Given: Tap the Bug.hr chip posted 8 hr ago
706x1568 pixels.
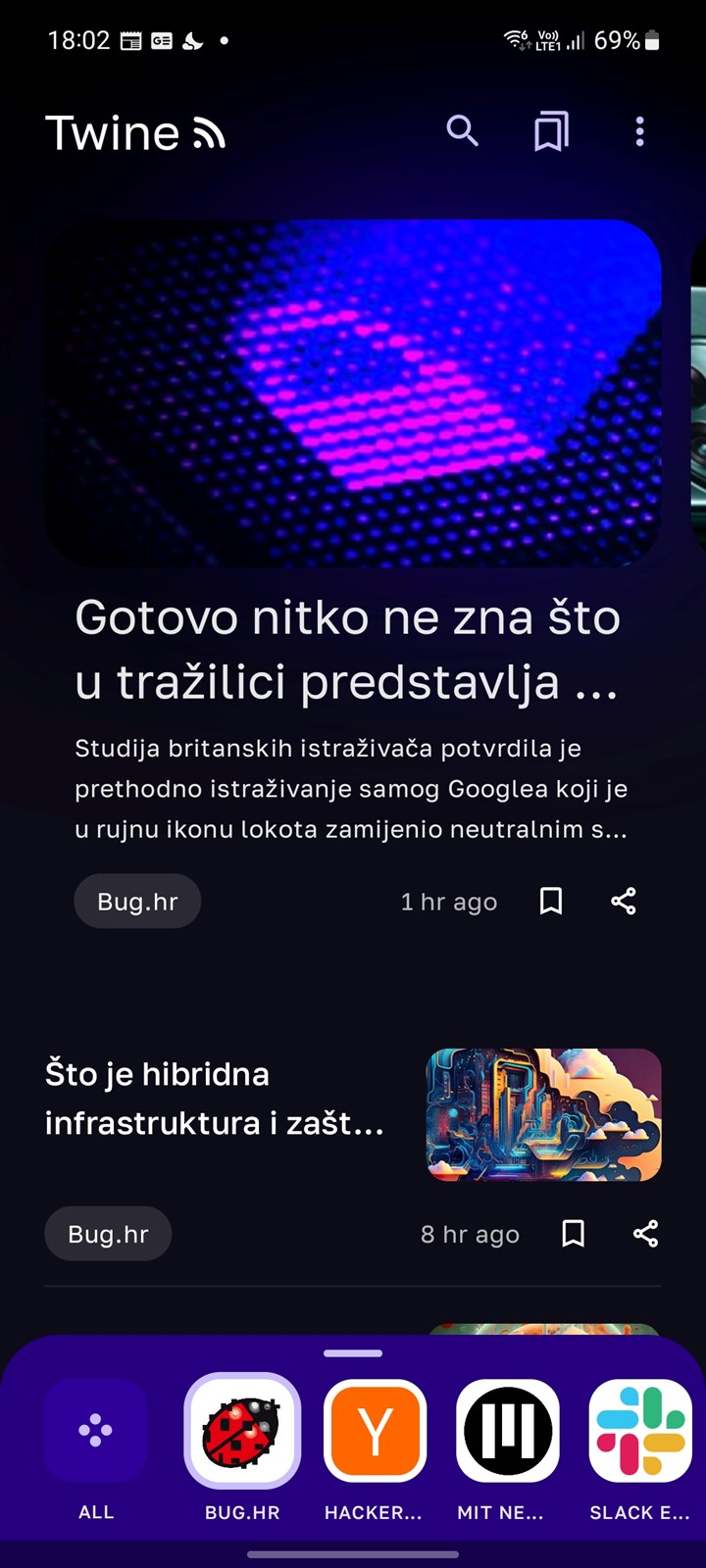Looking at the screenshot, I should 108,1233.
